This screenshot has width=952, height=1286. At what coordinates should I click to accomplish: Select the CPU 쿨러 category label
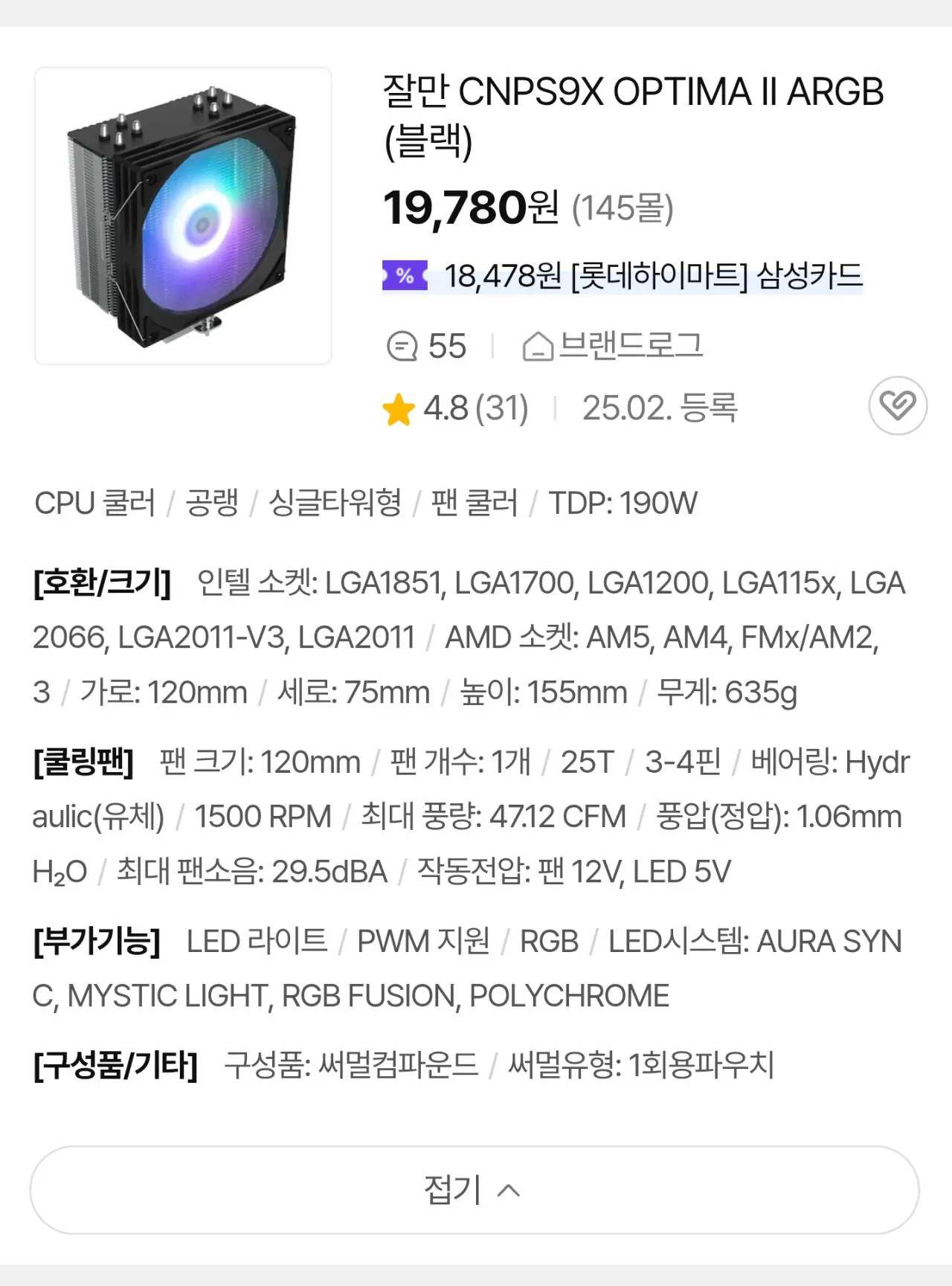click(95, 504)
